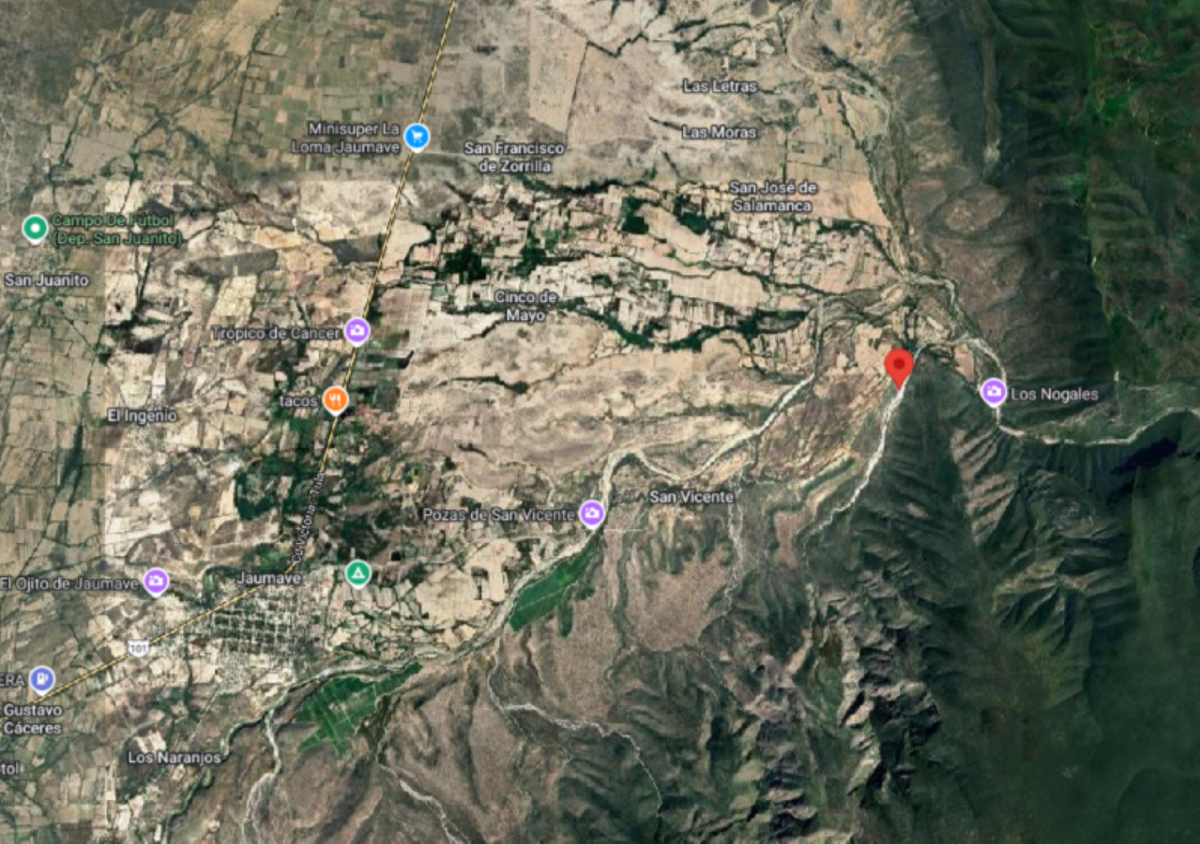This screenshot has width=1200, height=844.
Task: Tap the Pozas de San Vicente marker
Action: pos(592,514)
